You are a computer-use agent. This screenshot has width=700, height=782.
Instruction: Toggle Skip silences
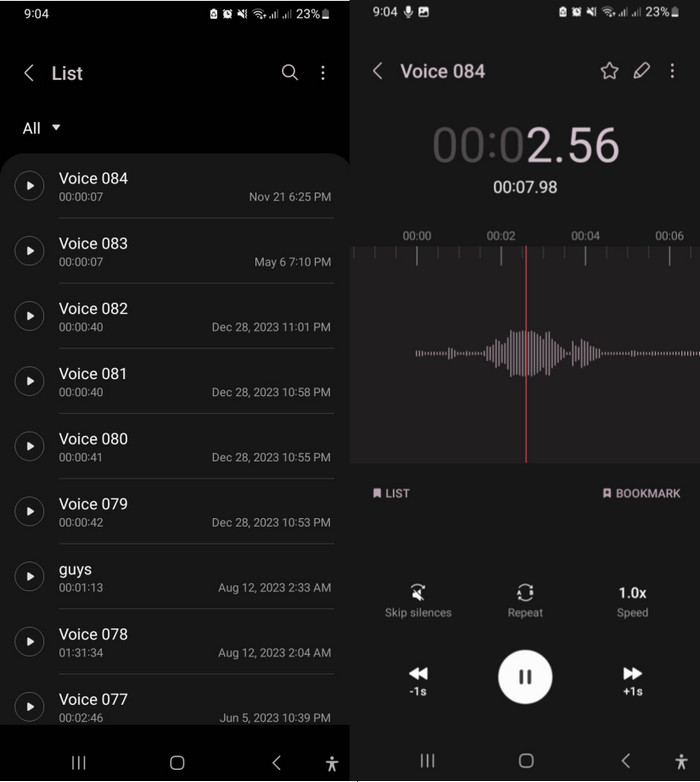(x=418, y=601)
